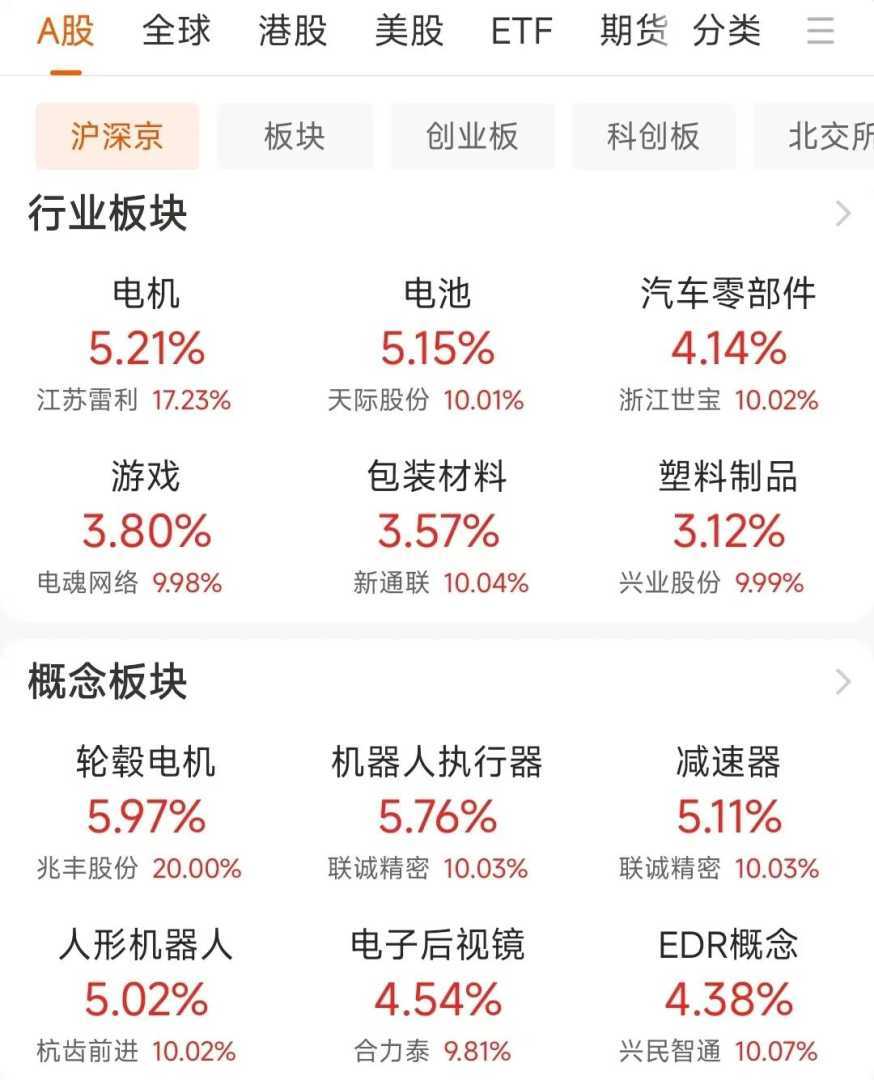Go to the 期货 tab

(634, 32)
